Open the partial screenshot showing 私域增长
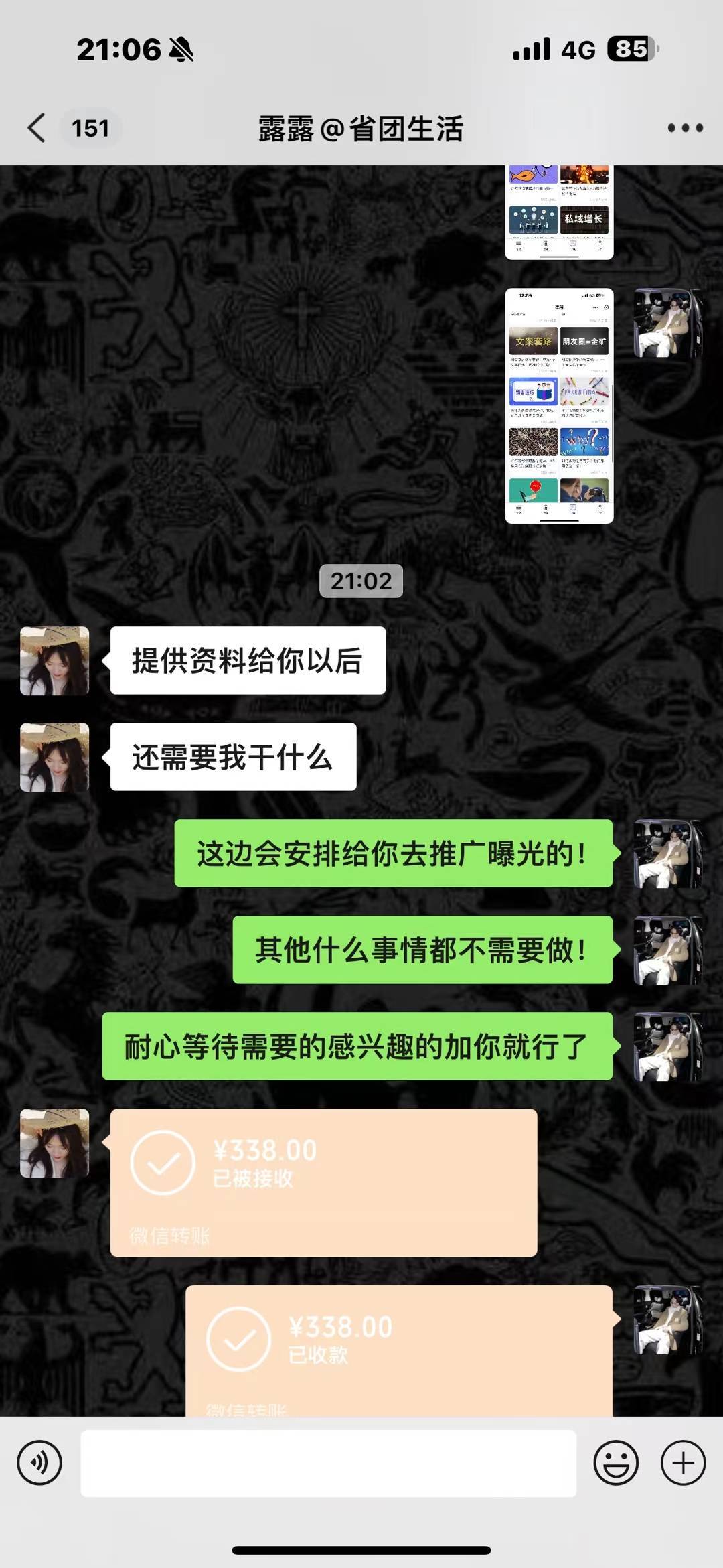 [559, 212]
